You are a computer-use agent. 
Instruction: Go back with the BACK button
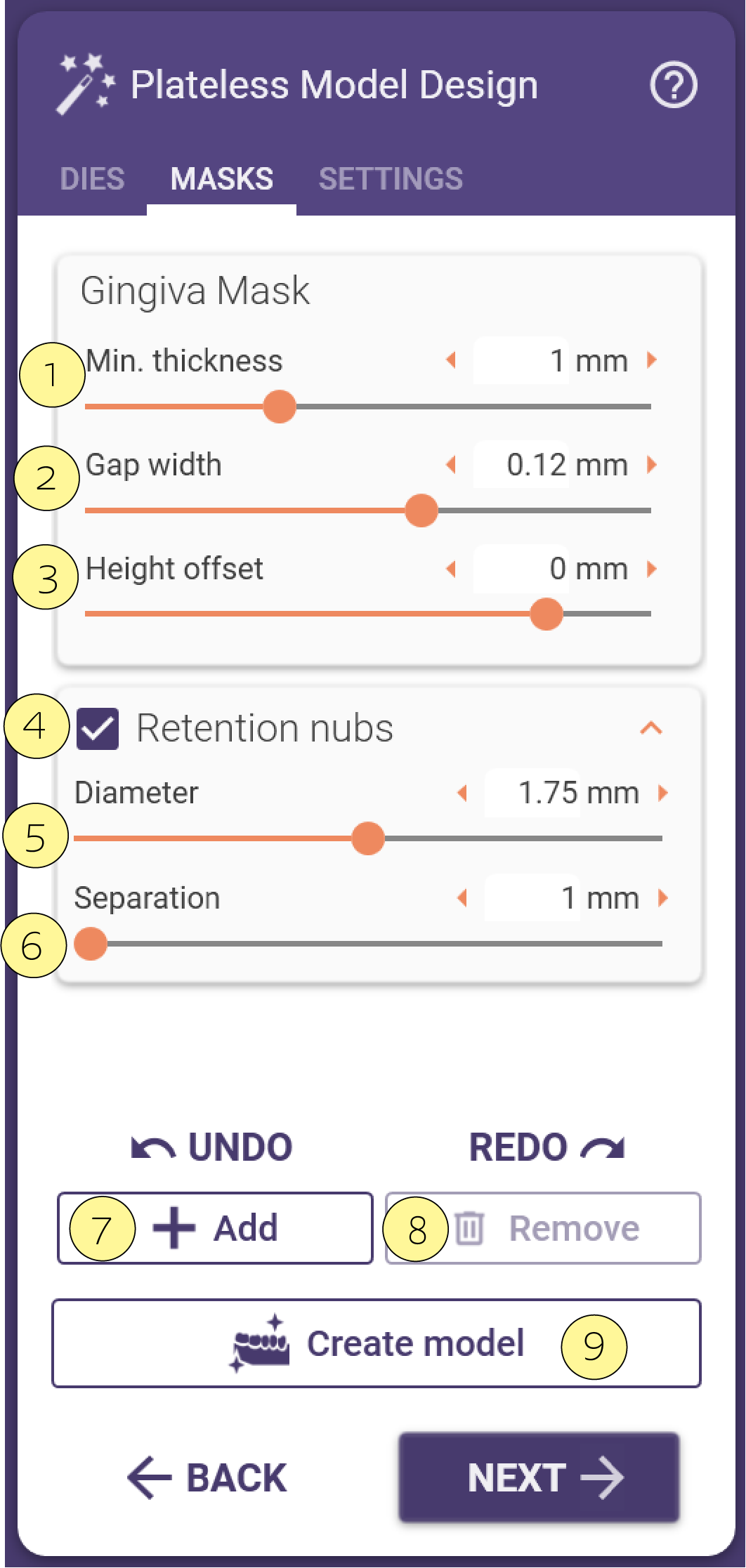[x=207, y=1477]
